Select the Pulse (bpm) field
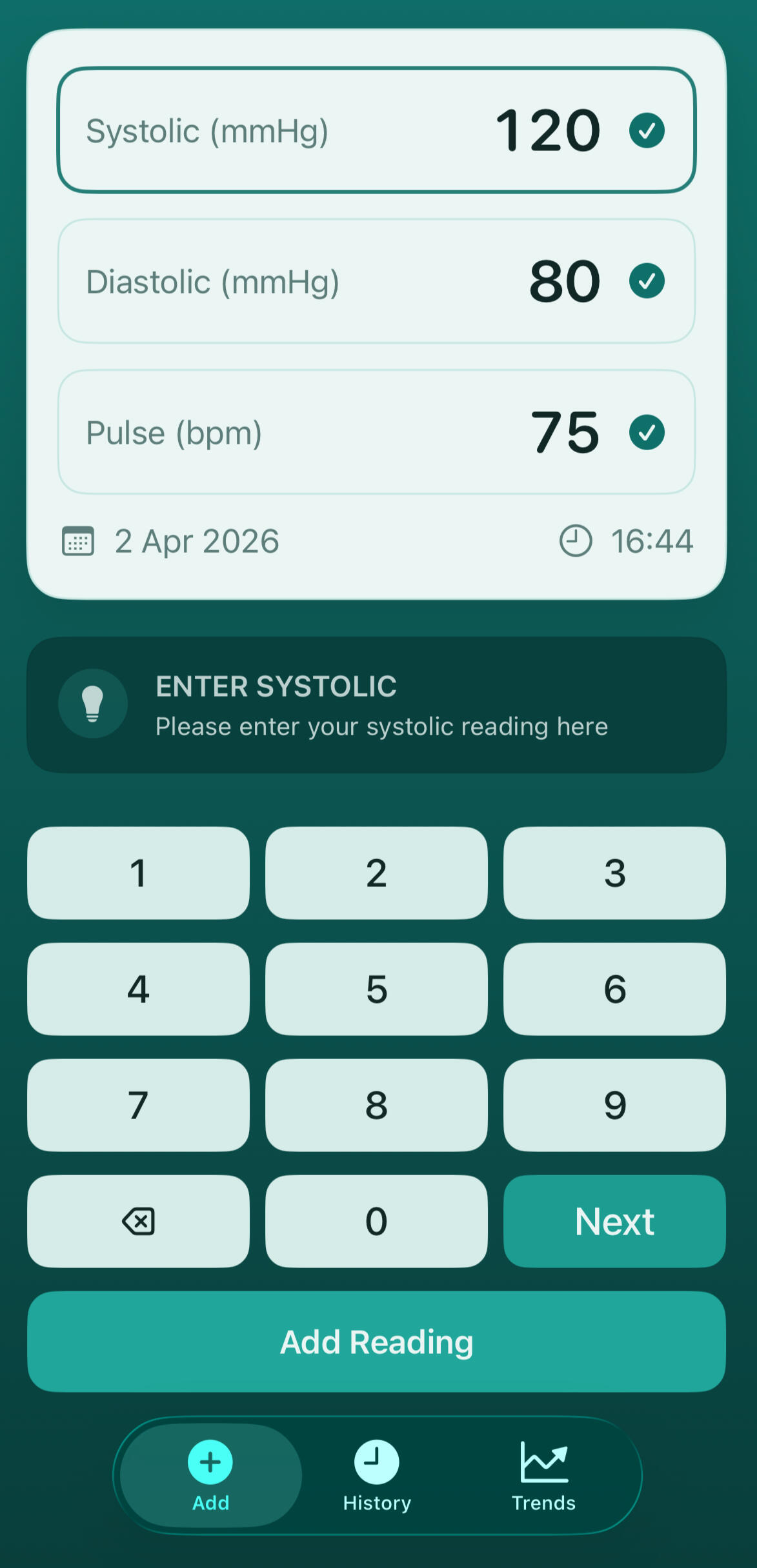The width and height of the screenshot is (757, 1568). click(376, 432)
